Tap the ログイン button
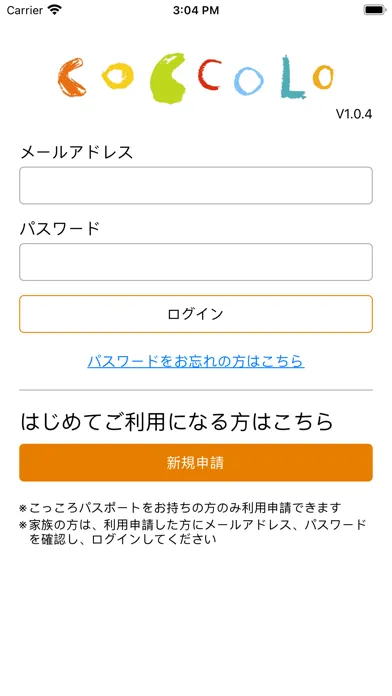Image resolution: width=392 pixels, height=696 pixels. [196, 314]
